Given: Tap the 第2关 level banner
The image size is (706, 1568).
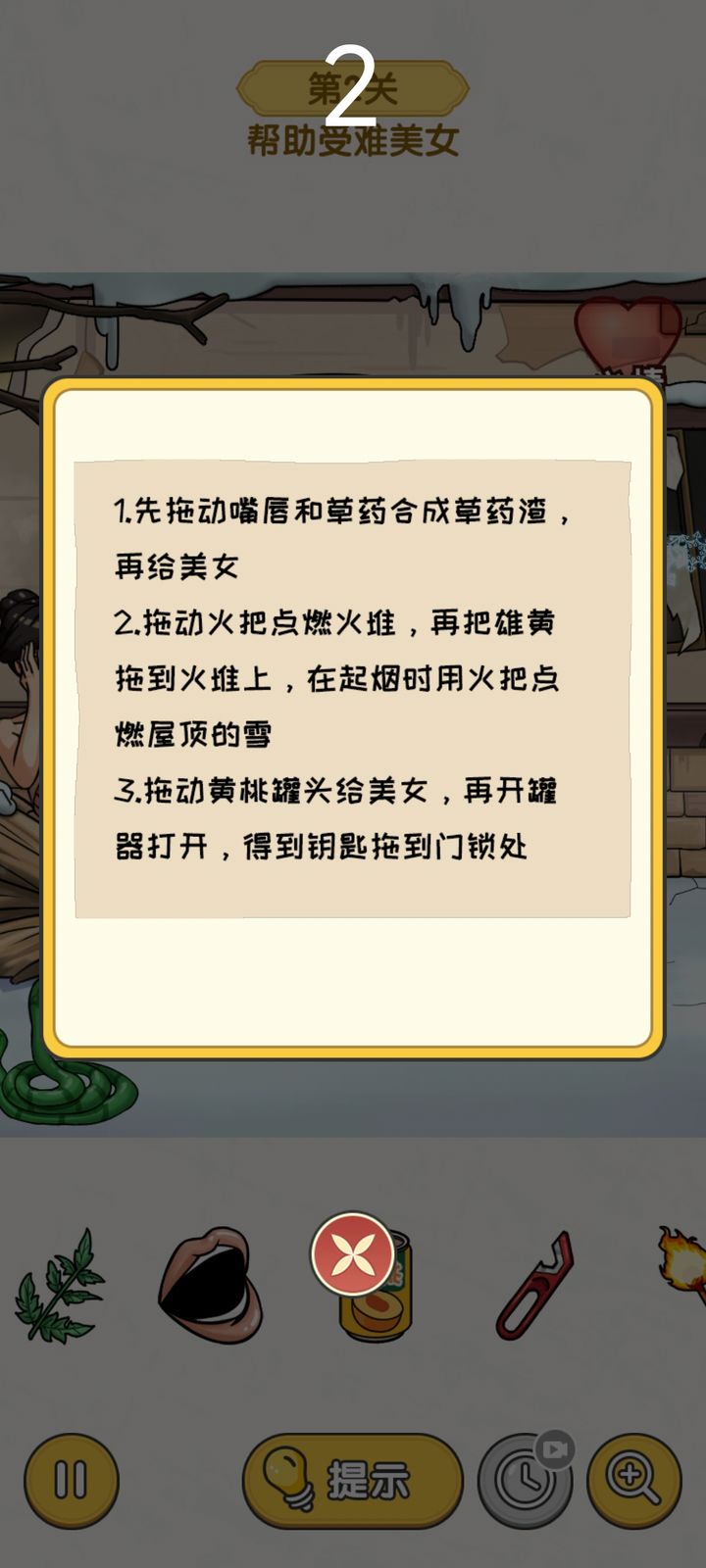Looking at the screenshot, I should pyautogui.click(x=353, y=86).
